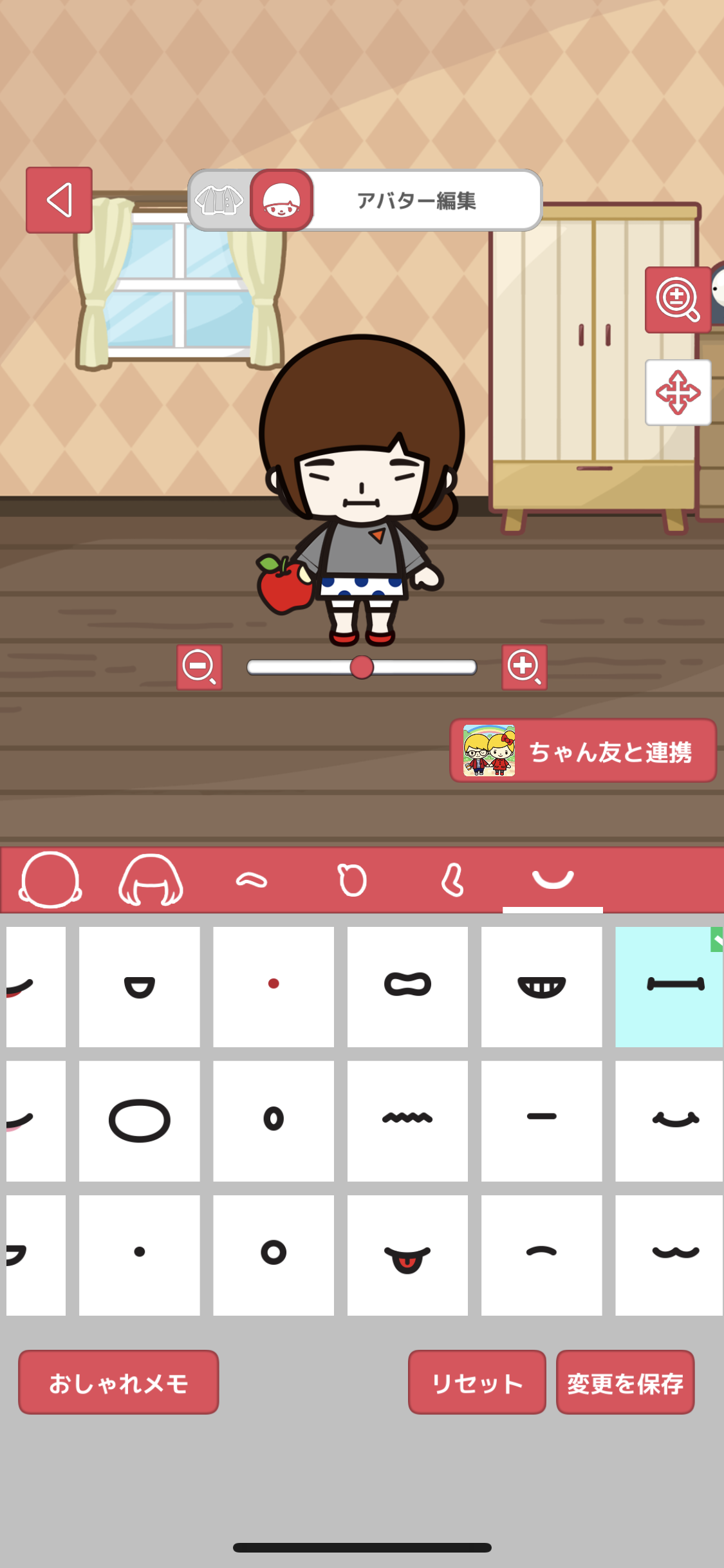Open ちゃん友と連携 link button

(x=583, y=751)
